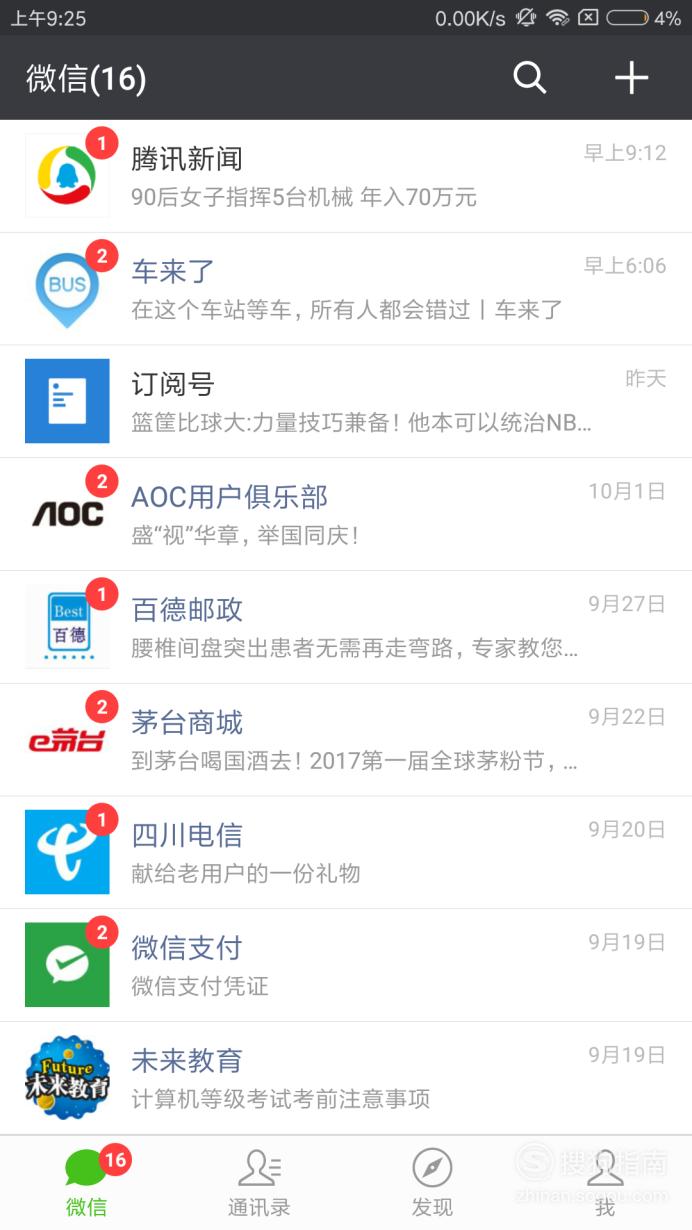The image size is (692, 1230).
Task: Open the 茅台商城 conversation
Action: (346, 740)
